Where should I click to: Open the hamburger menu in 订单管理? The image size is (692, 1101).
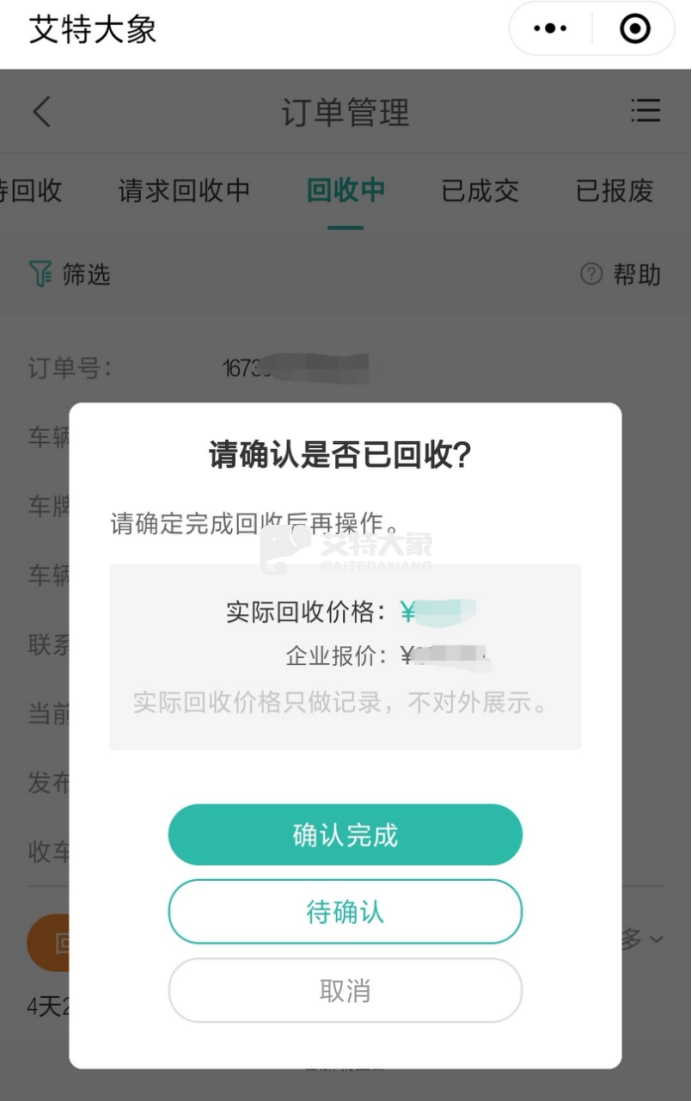645,111
